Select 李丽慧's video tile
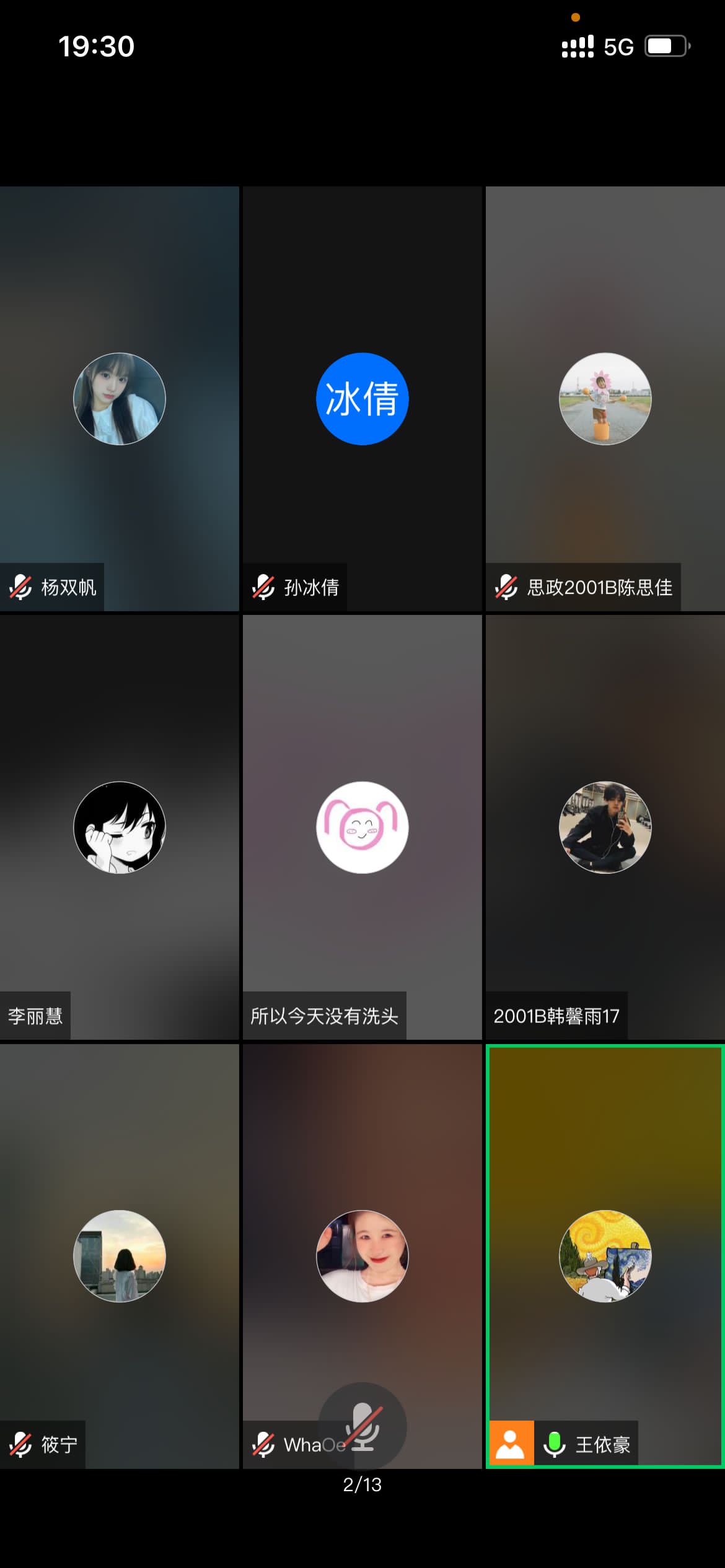725x1568 pixels. (120, 827)
